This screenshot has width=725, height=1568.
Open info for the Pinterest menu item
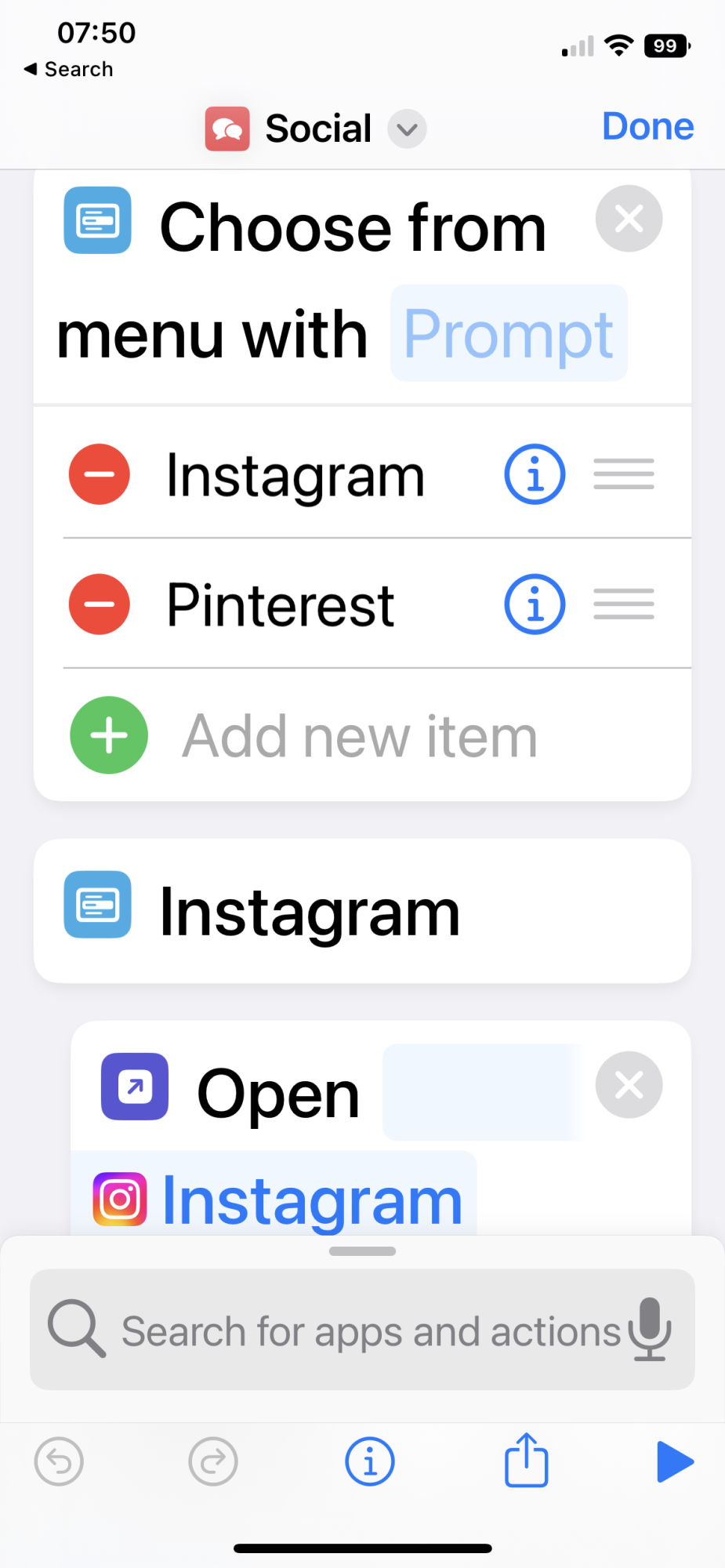535,604
